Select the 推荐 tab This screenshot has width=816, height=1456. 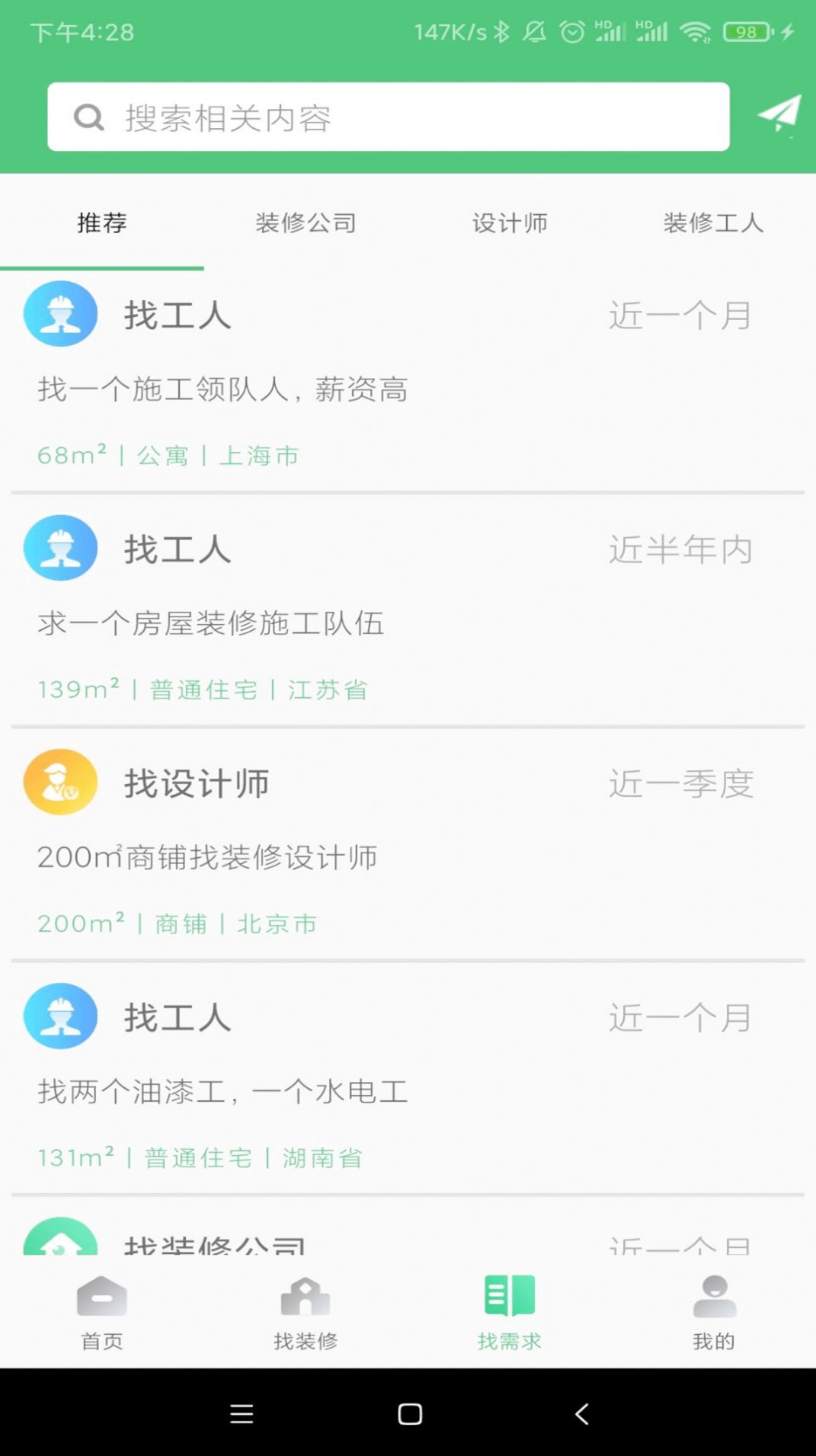[101, 222]
